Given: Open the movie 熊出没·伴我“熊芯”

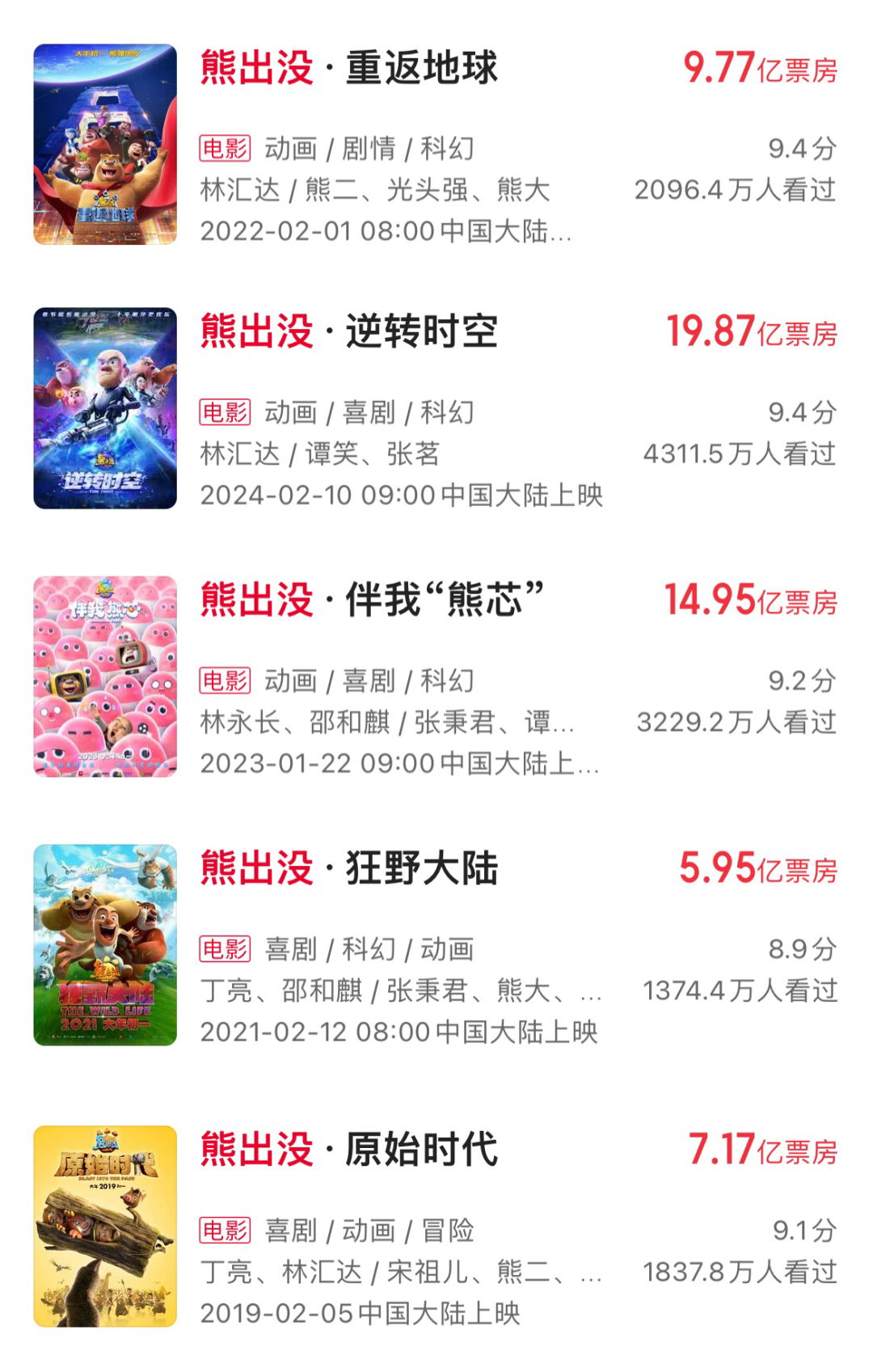Looking at the screenshot, I should [372, 601].
